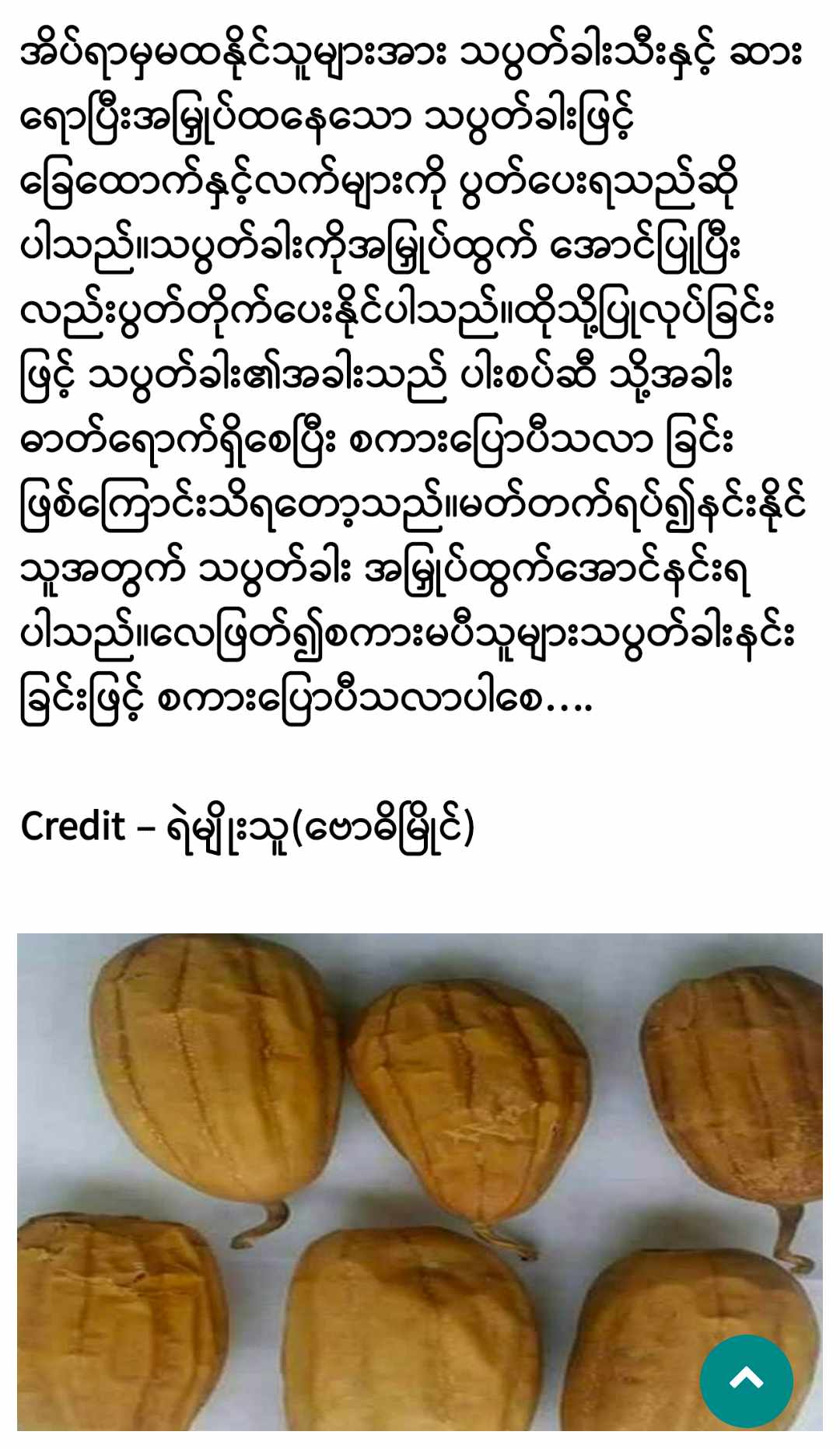Tap the teal scroll-to-top arrow button
This screenshot has width=840, height=1449.
pos(746,1381)
